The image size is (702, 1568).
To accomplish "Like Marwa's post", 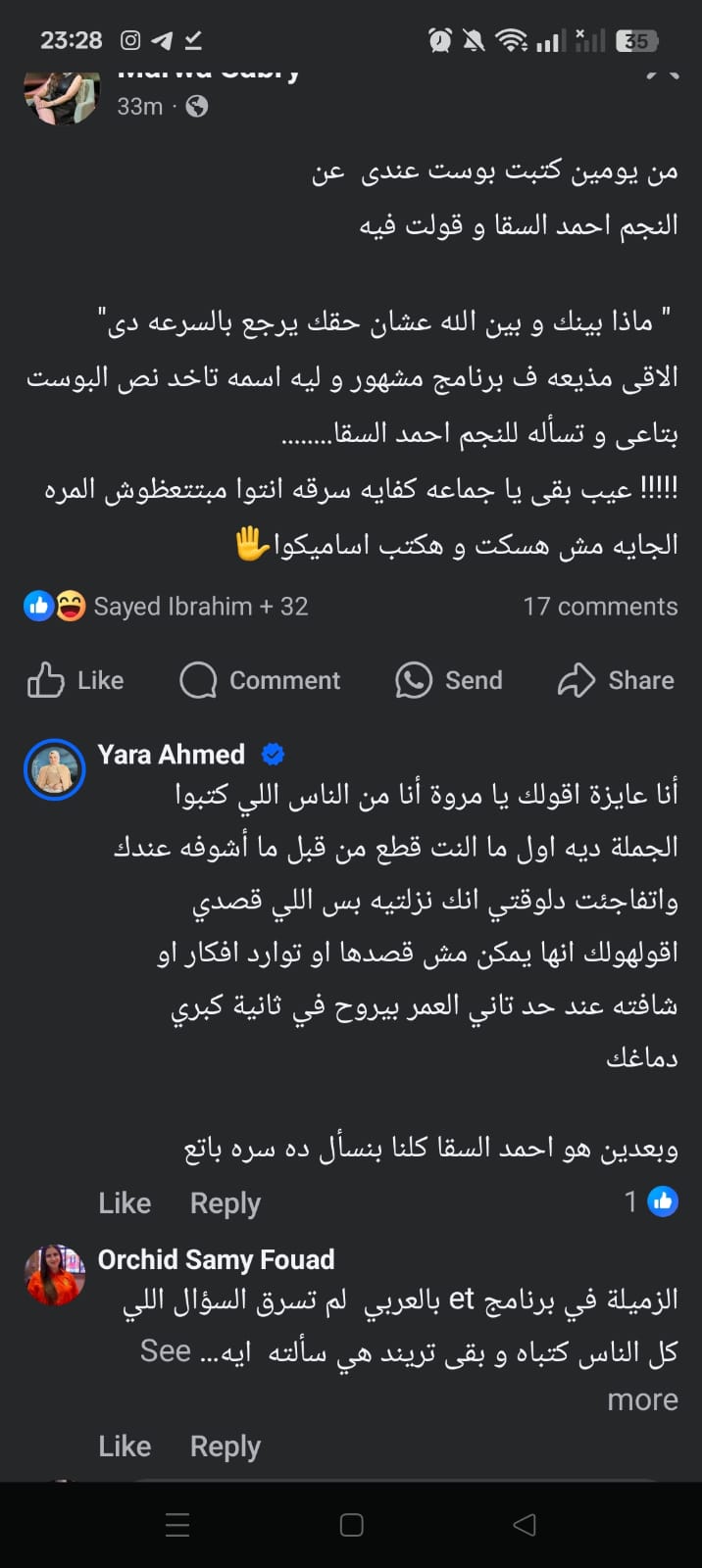I will (75, 680).
